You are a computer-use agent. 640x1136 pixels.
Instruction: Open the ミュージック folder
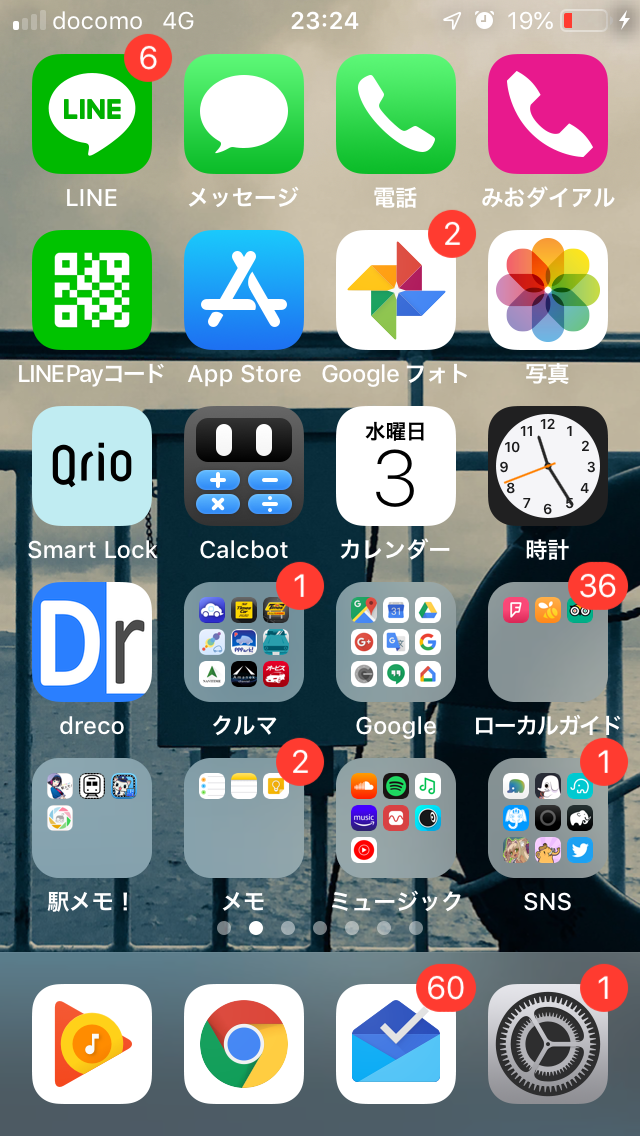tap(396, 818)
